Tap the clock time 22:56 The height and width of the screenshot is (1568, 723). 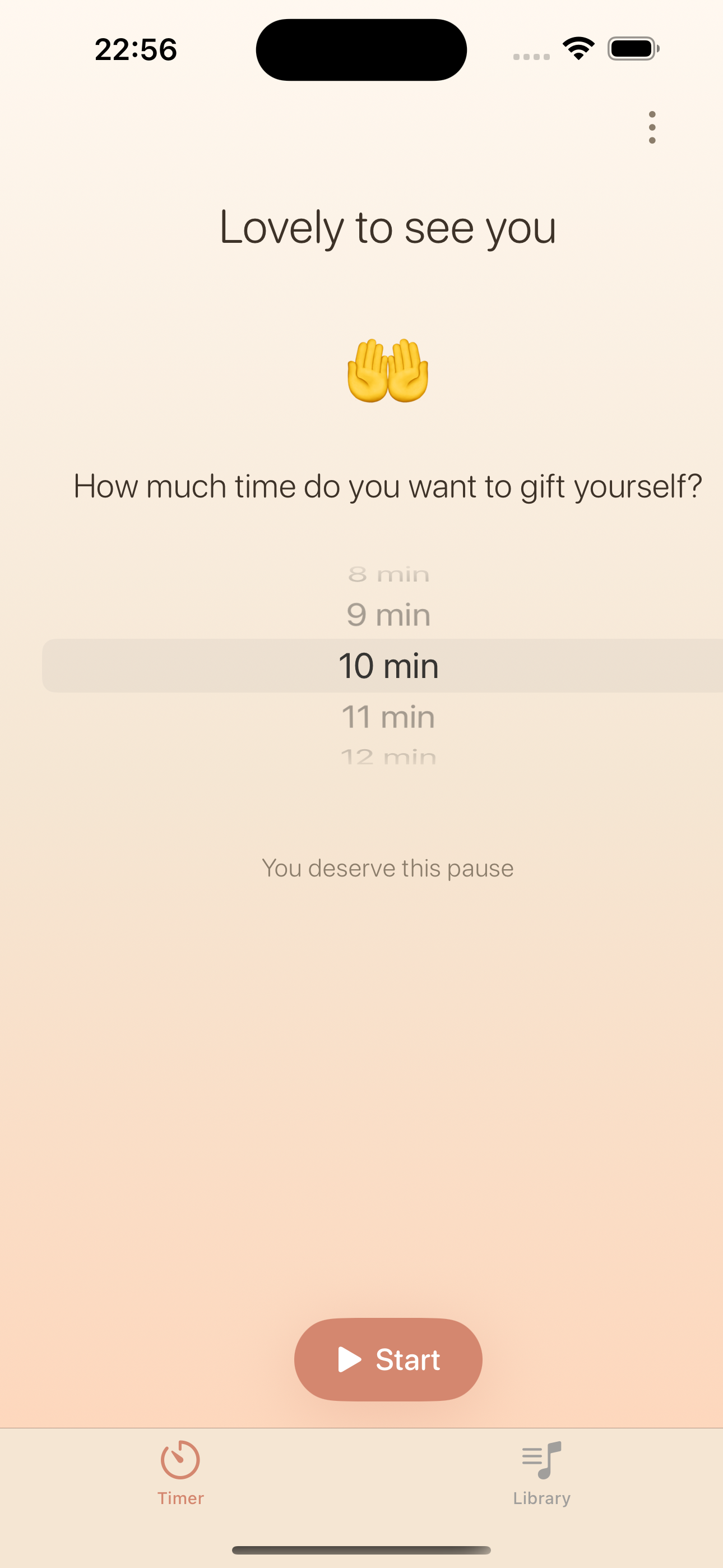[135, 49]
